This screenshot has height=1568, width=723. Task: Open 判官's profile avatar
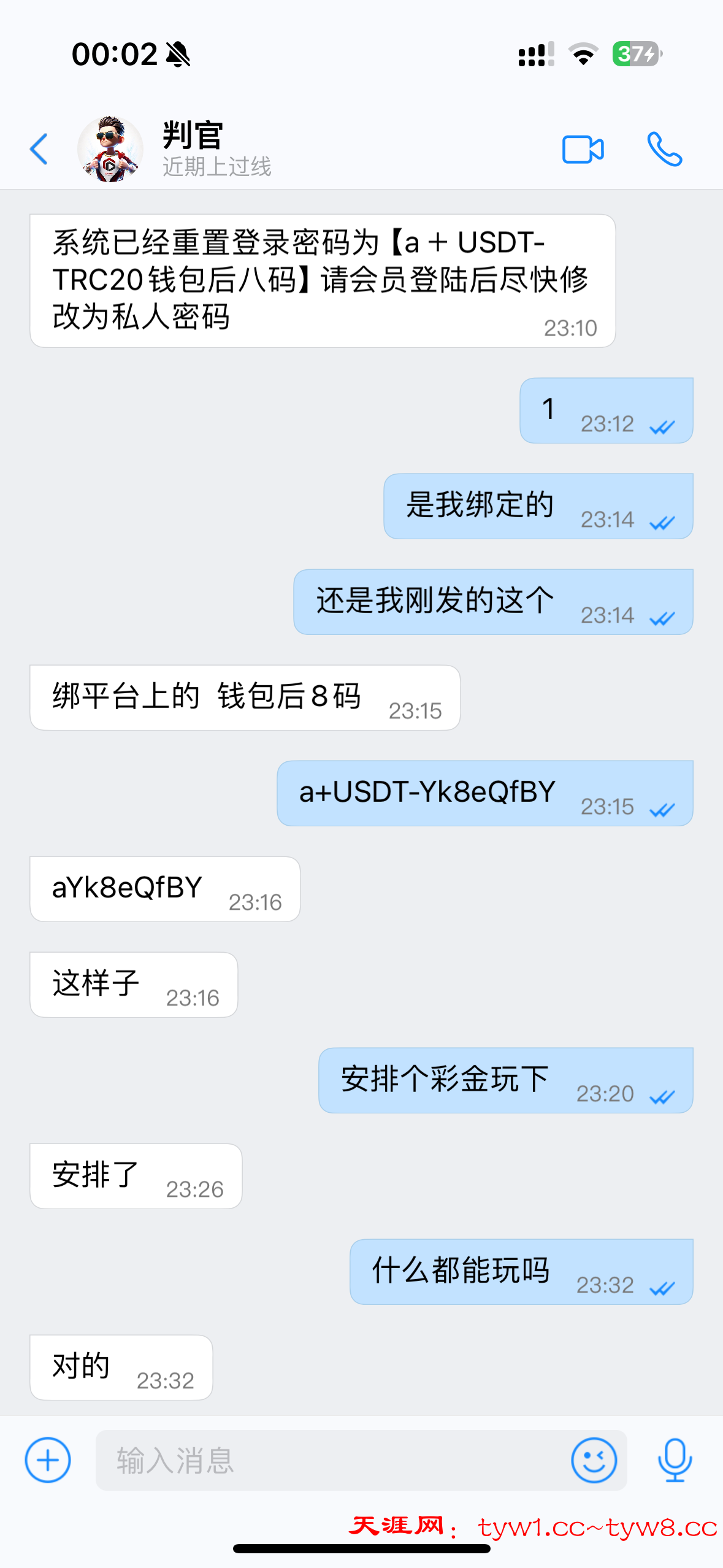tap(110, 149)
